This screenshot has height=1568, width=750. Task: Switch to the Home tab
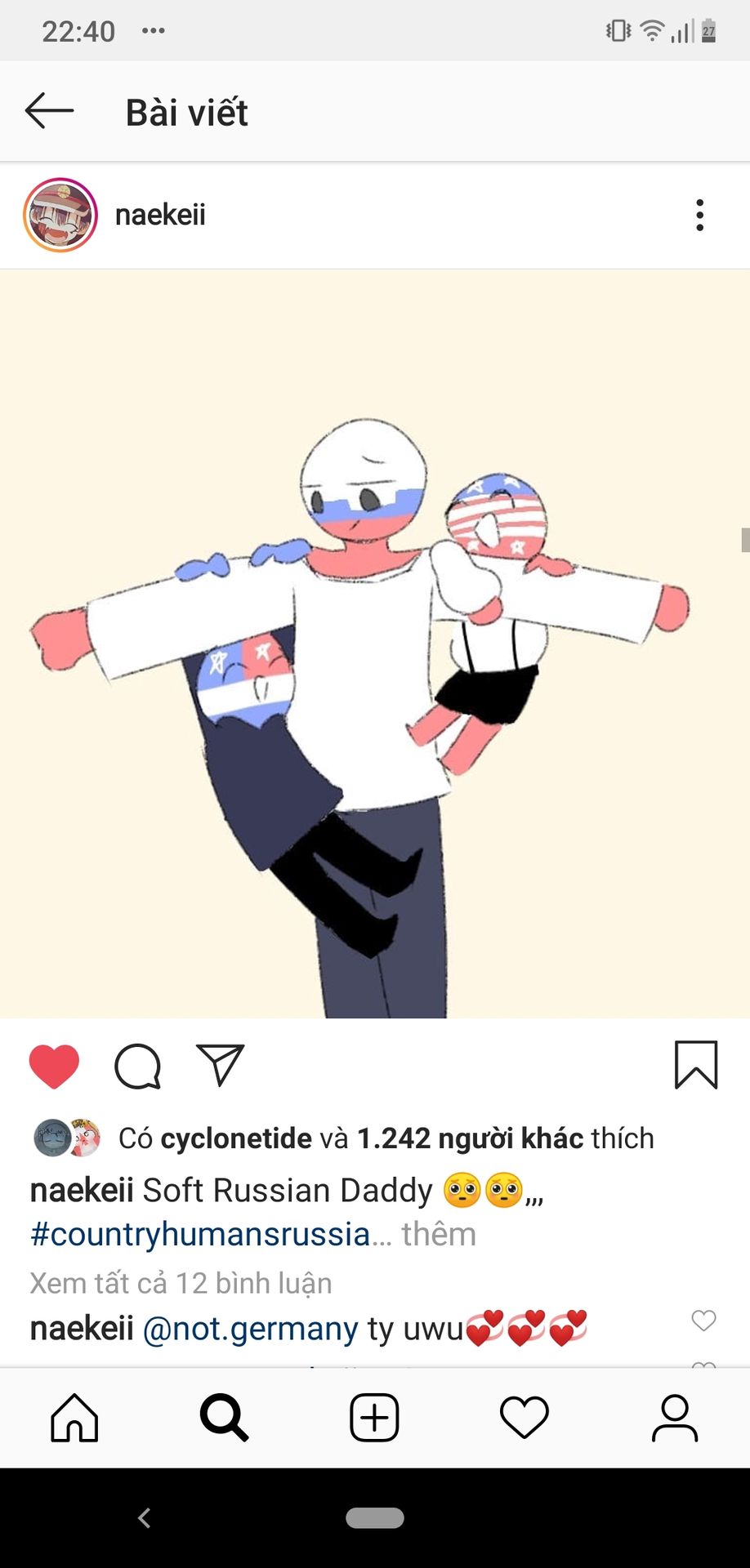(x=74, y=1418)
